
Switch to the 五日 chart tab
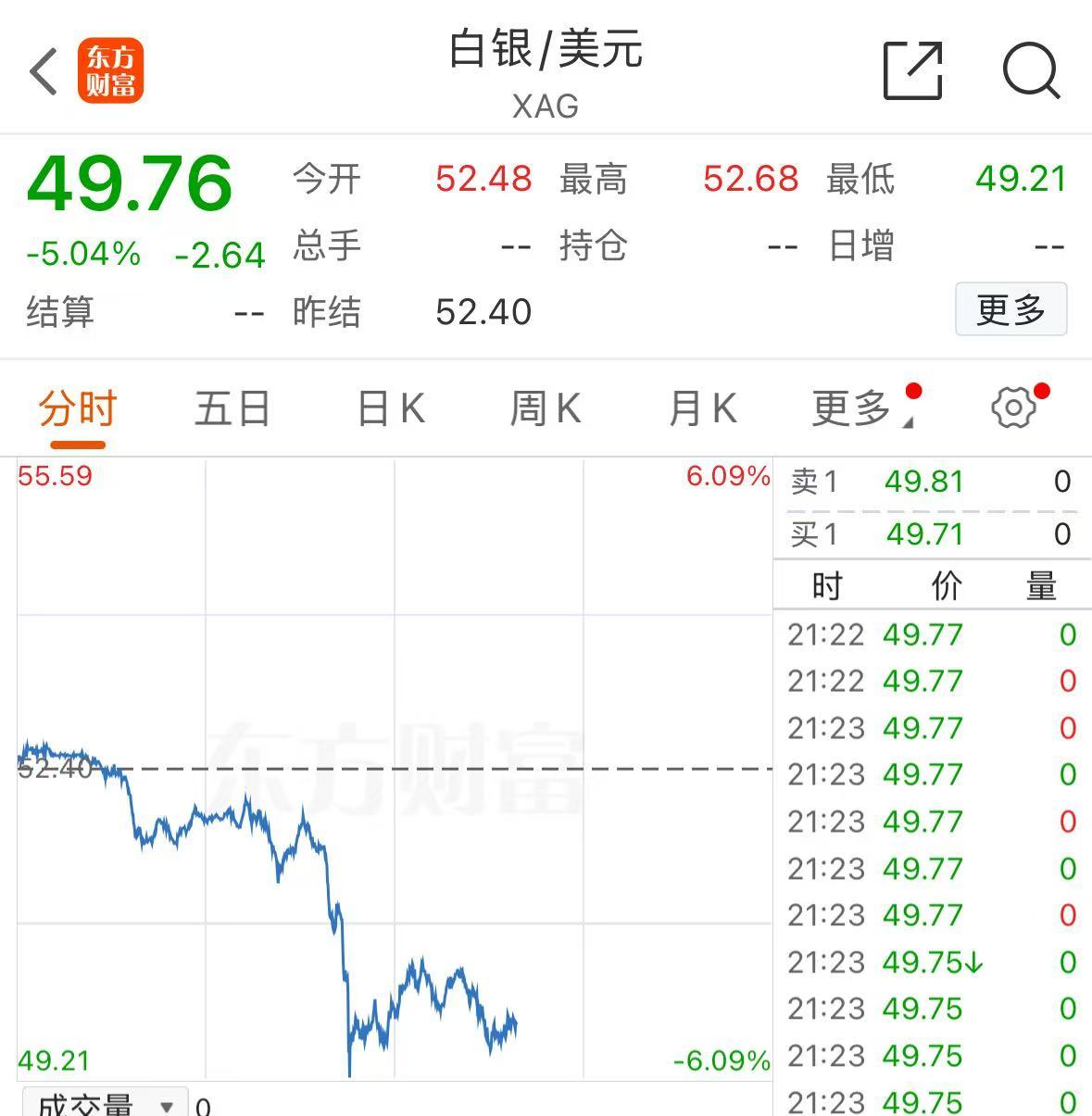click(232, 408)
